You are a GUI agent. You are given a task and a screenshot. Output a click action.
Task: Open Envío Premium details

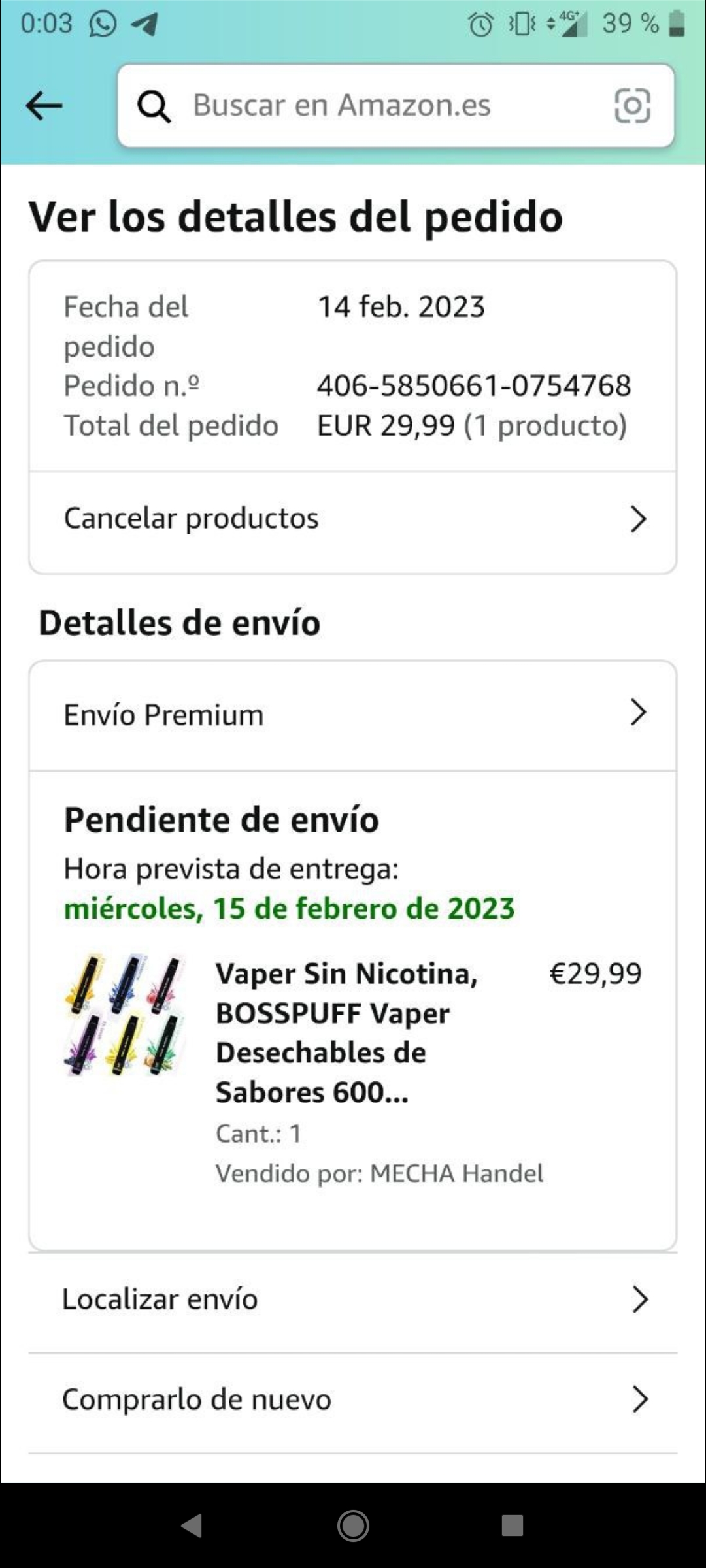[353, 715]
